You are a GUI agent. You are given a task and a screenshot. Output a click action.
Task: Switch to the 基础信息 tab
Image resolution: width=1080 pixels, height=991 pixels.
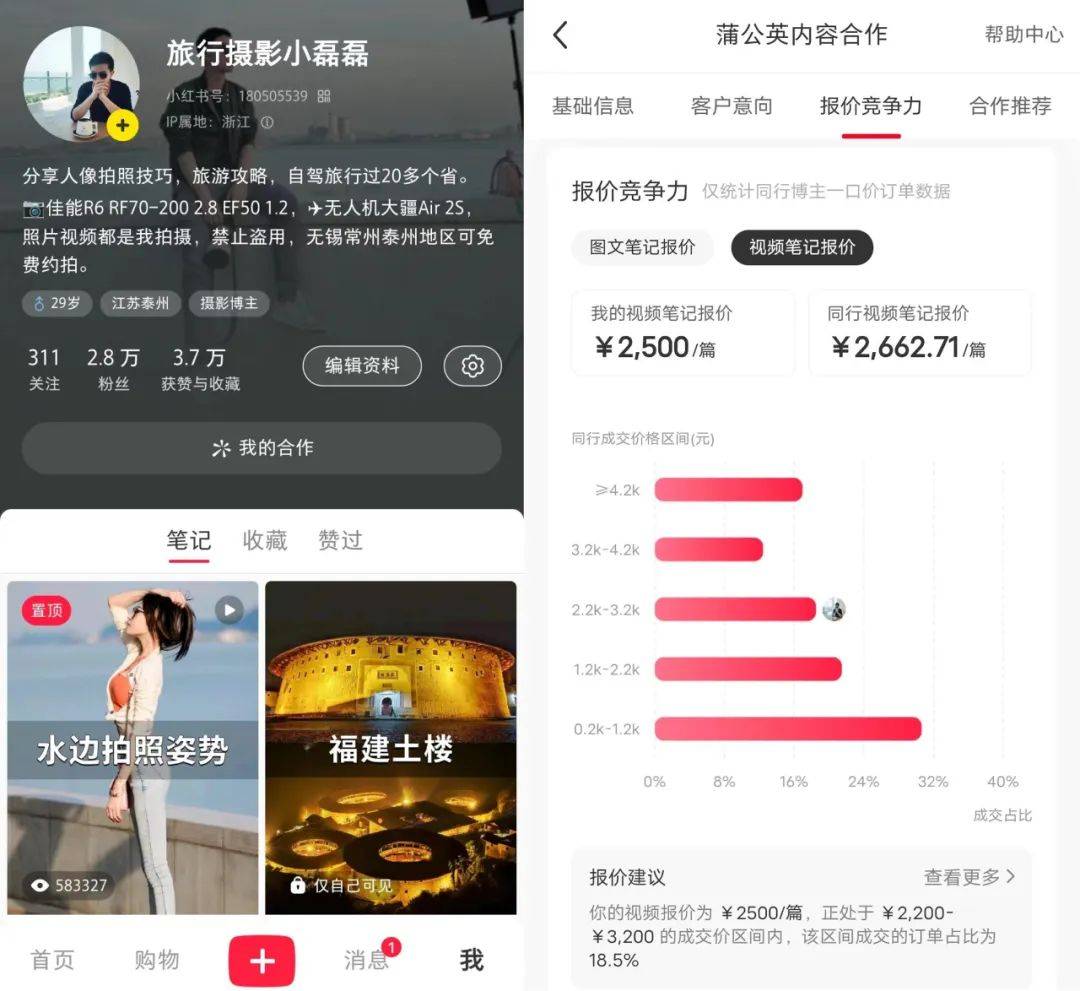(593, 106)
